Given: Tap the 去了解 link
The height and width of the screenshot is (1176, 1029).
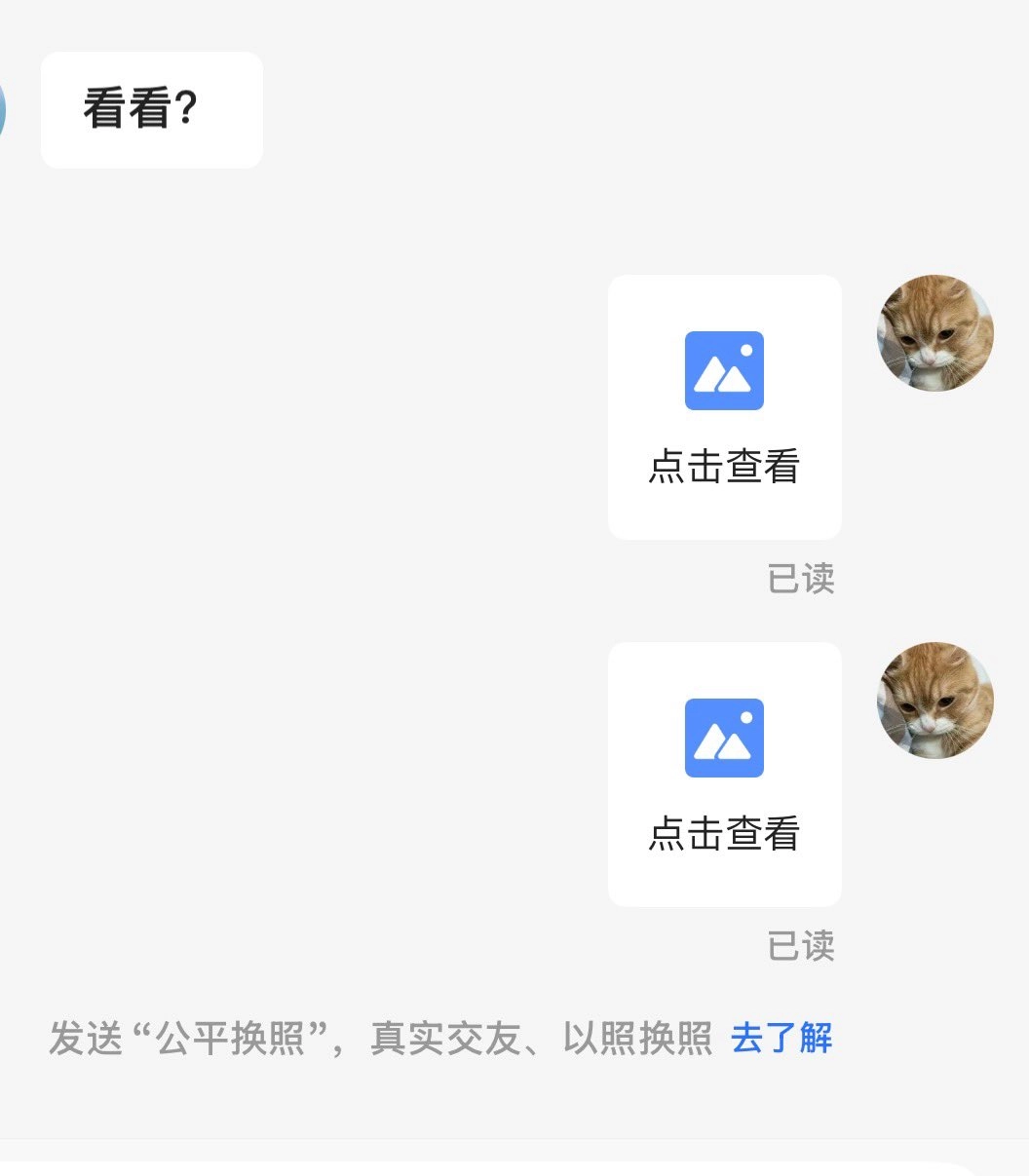Looking at the screenshot, I should pyautogui.click(x=781, y=1039).
